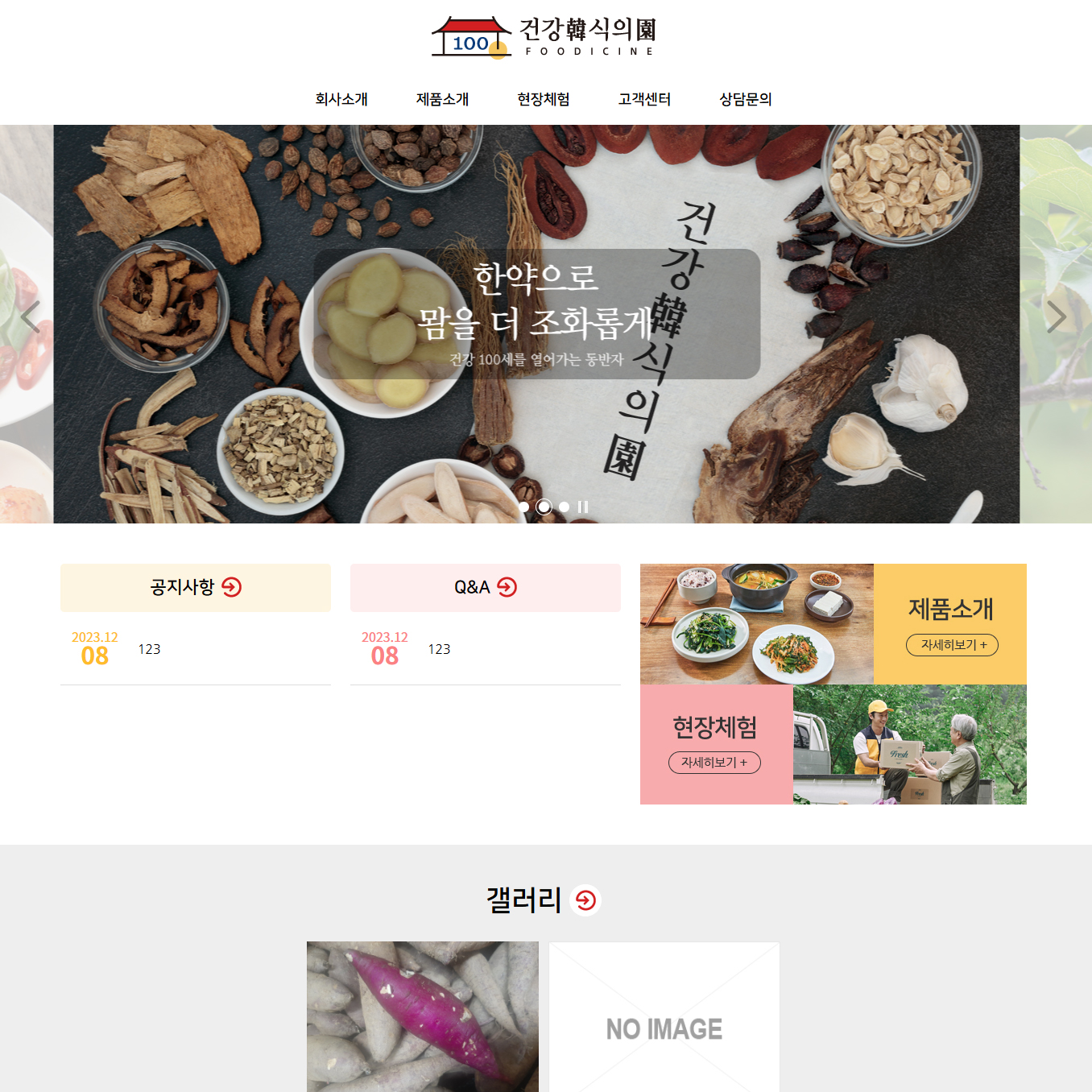Viewport: 1092px width, 1092px height.
Task: Open 고객센터 page
Action: coord(644,99)
